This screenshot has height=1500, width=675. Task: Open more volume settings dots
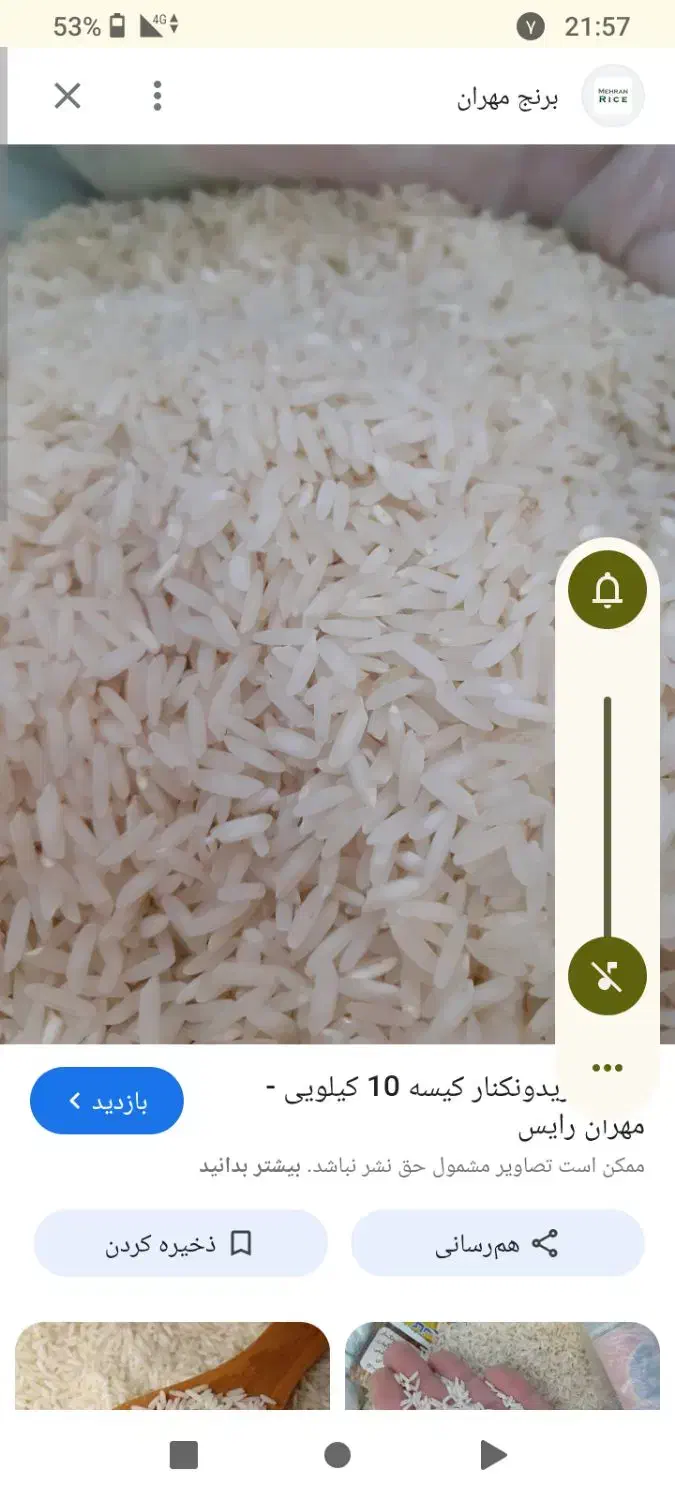click(607, 1068)
